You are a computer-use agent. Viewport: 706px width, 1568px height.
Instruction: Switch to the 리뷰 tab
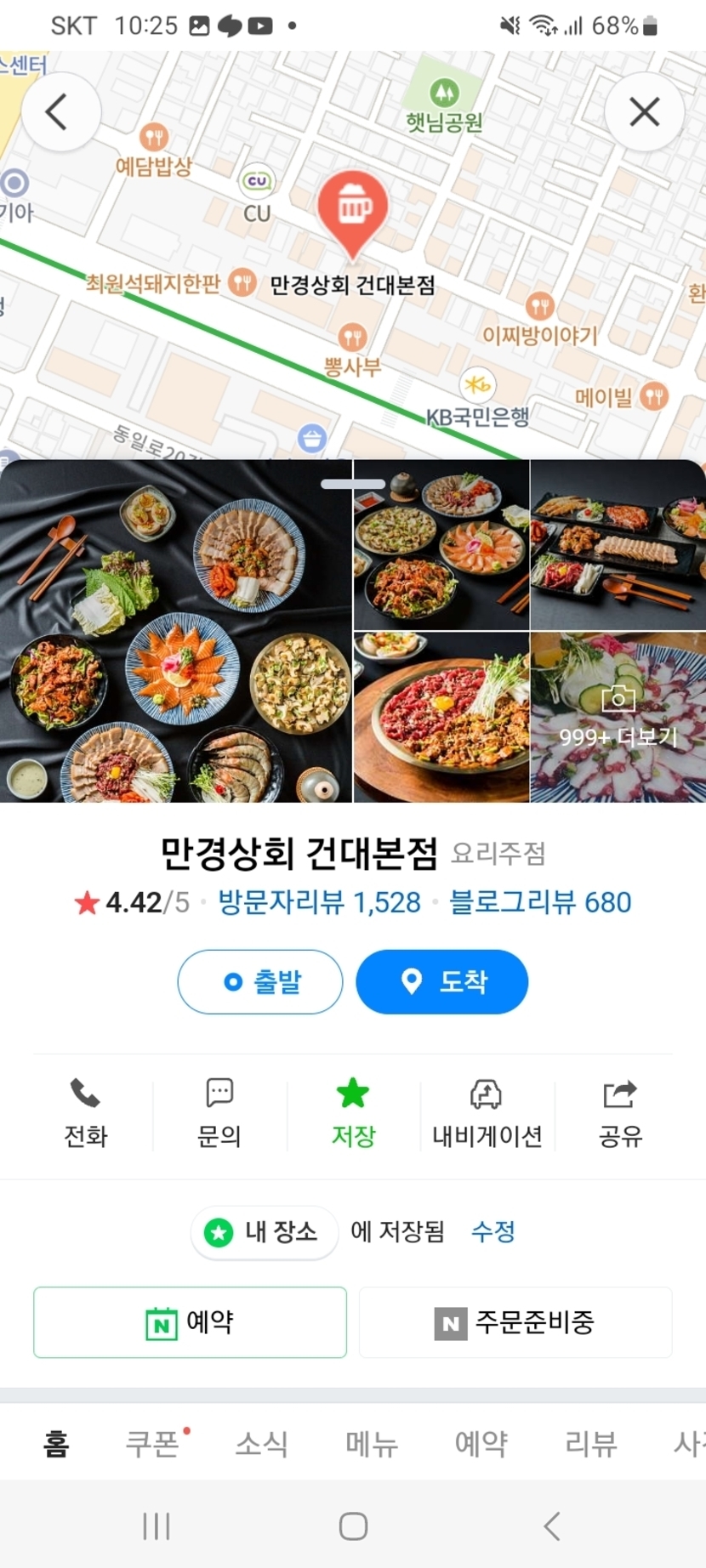tap(590, 1443)
